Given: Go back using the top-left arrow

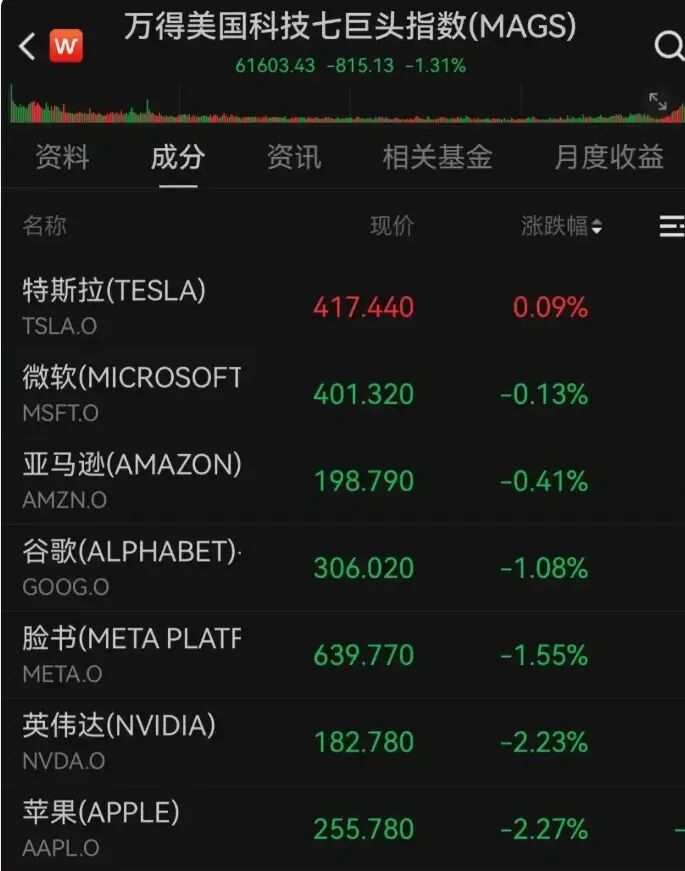Looking at the screenshot, I should (x=27, y=46).
